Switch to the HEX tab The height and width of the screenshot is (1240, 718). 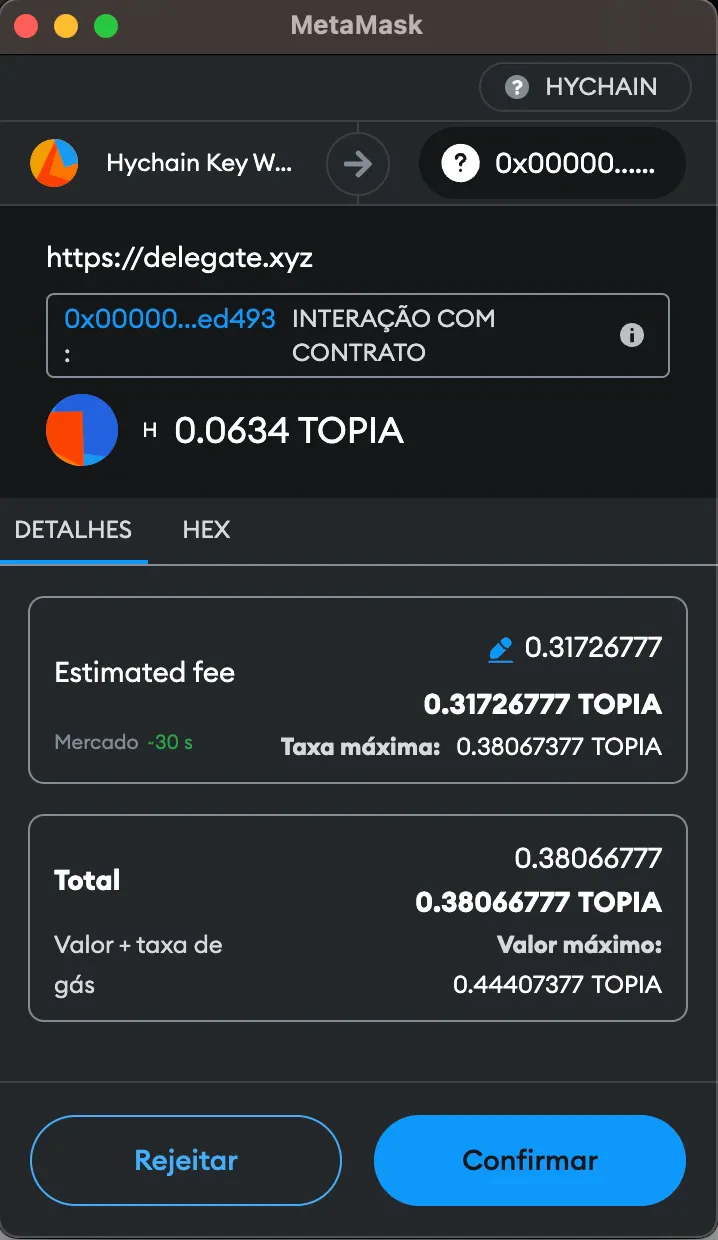(x=206, y=529)
